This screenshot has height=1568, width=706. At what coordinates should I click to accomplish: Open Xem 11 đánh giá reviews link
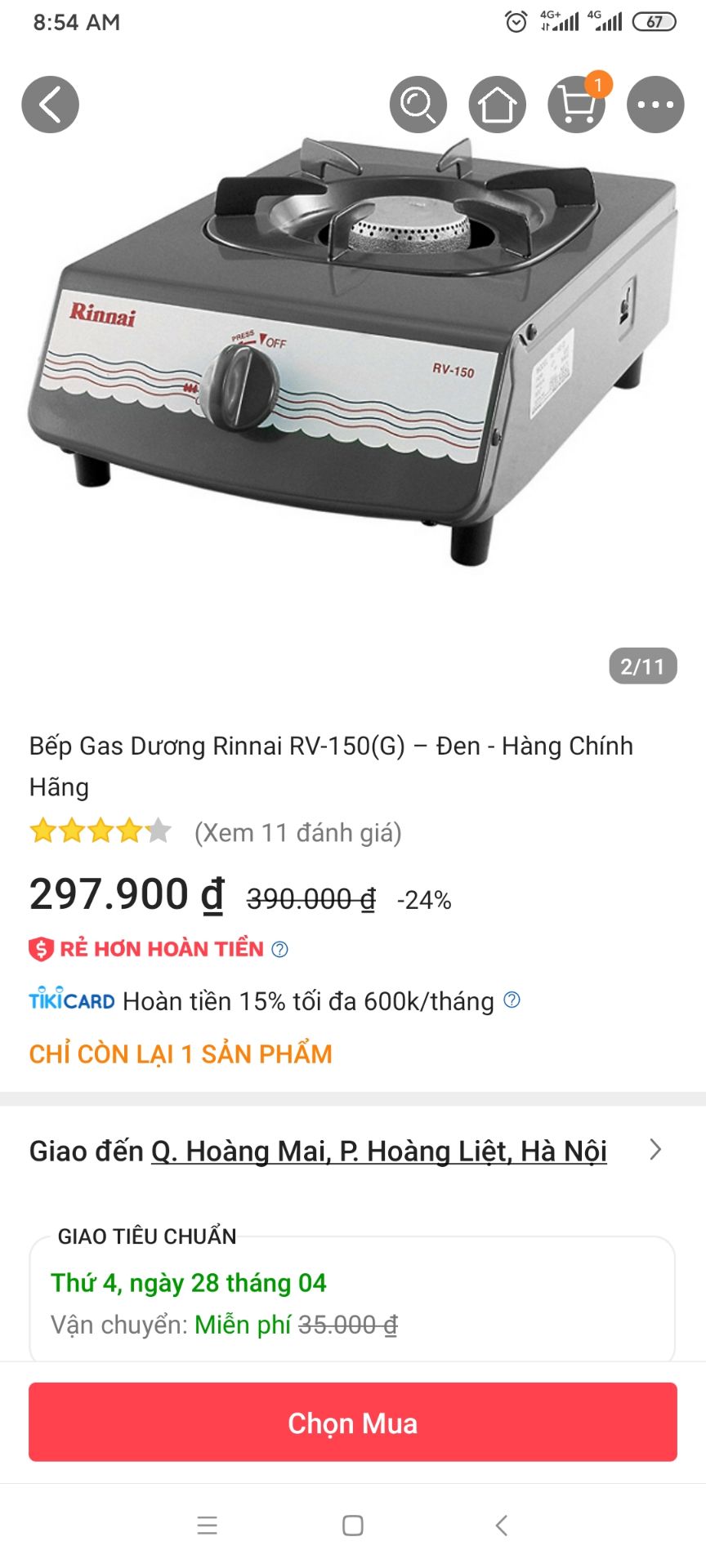pyautogui.click(x=297, y=833)
